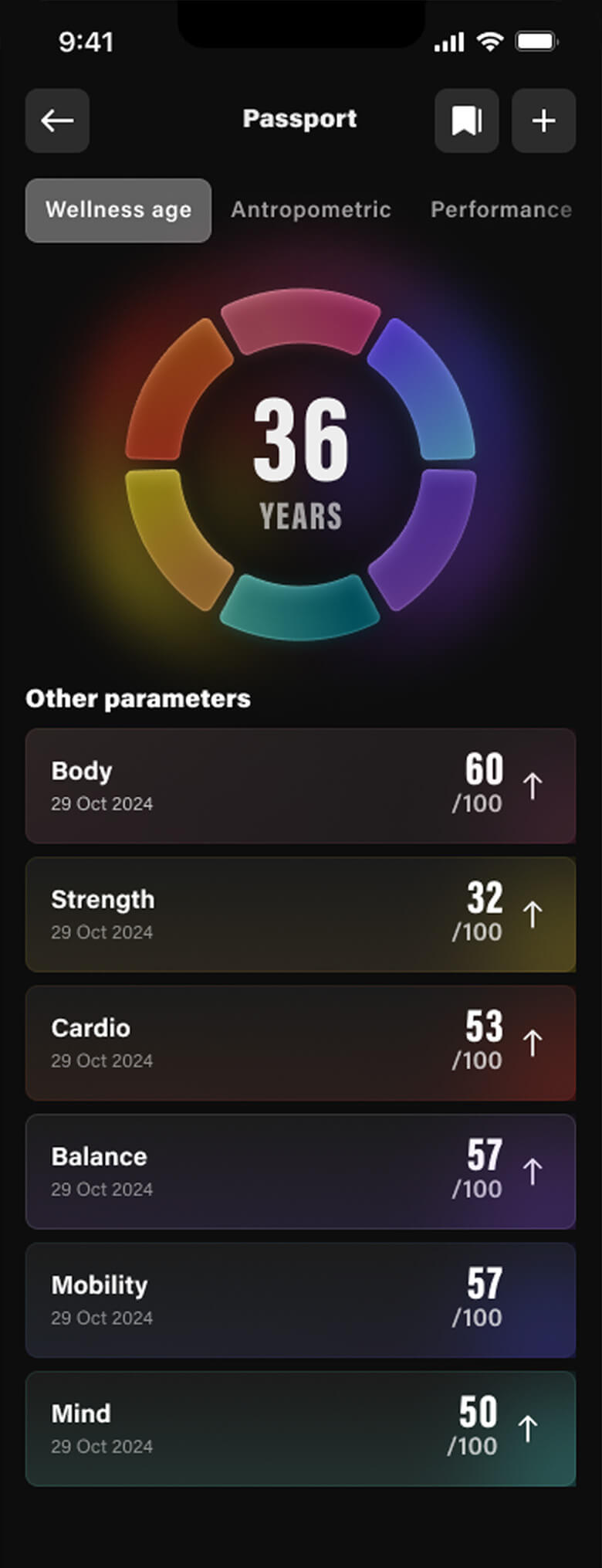Open the bookmark icon in header

466,120
